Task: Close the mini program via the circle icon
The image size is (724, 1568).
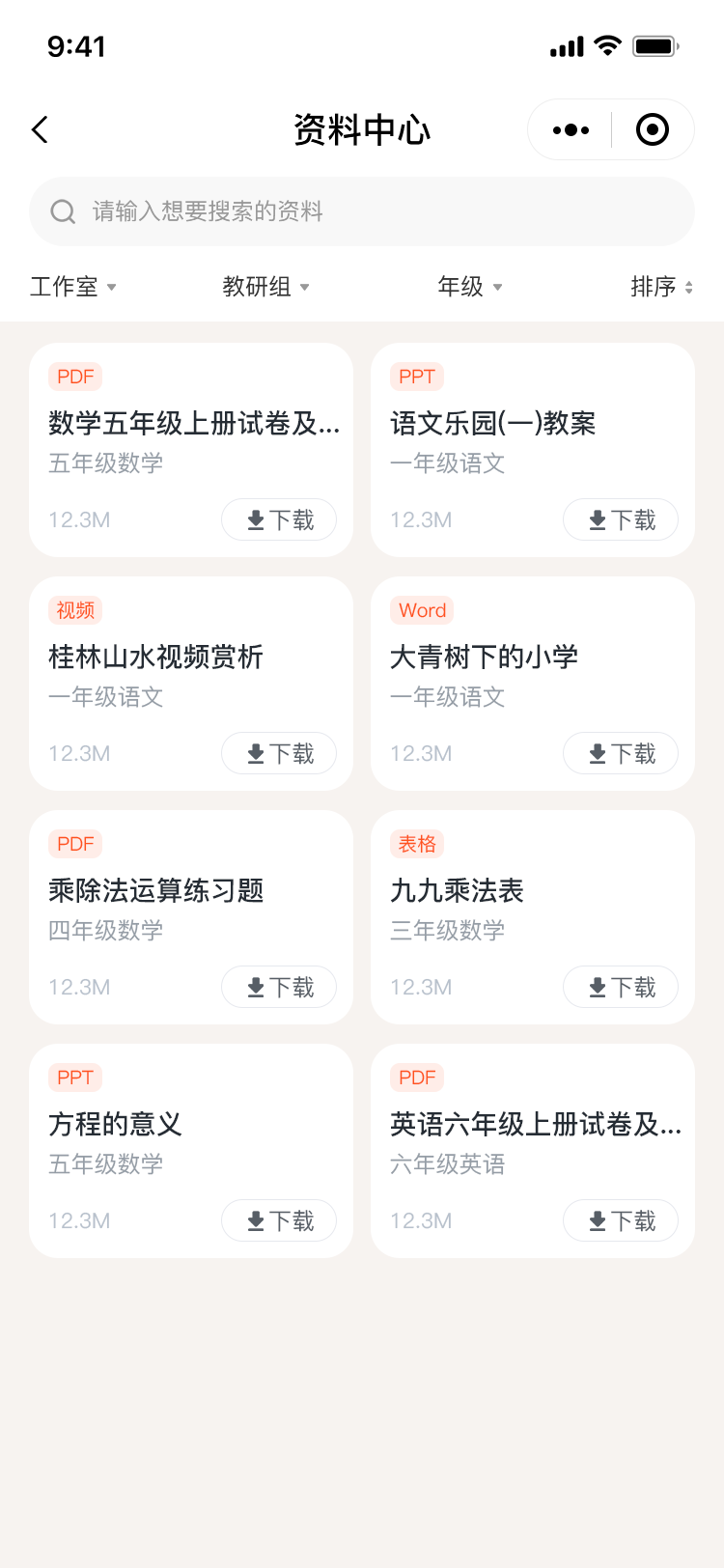Action: [x=653, y=129]
